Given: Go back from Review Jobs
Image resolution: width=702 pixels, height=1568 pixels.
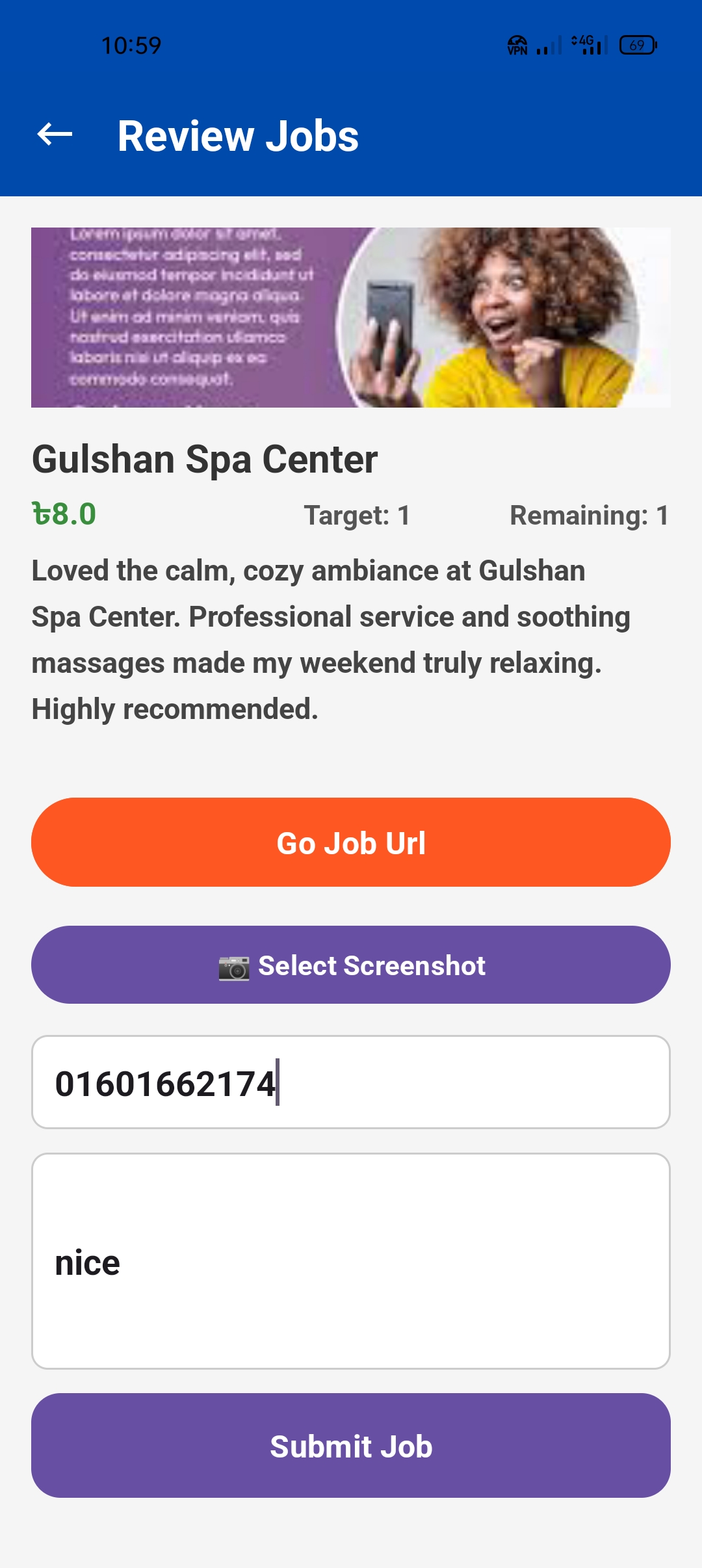Looking at the screenshot, I should 55,135.
